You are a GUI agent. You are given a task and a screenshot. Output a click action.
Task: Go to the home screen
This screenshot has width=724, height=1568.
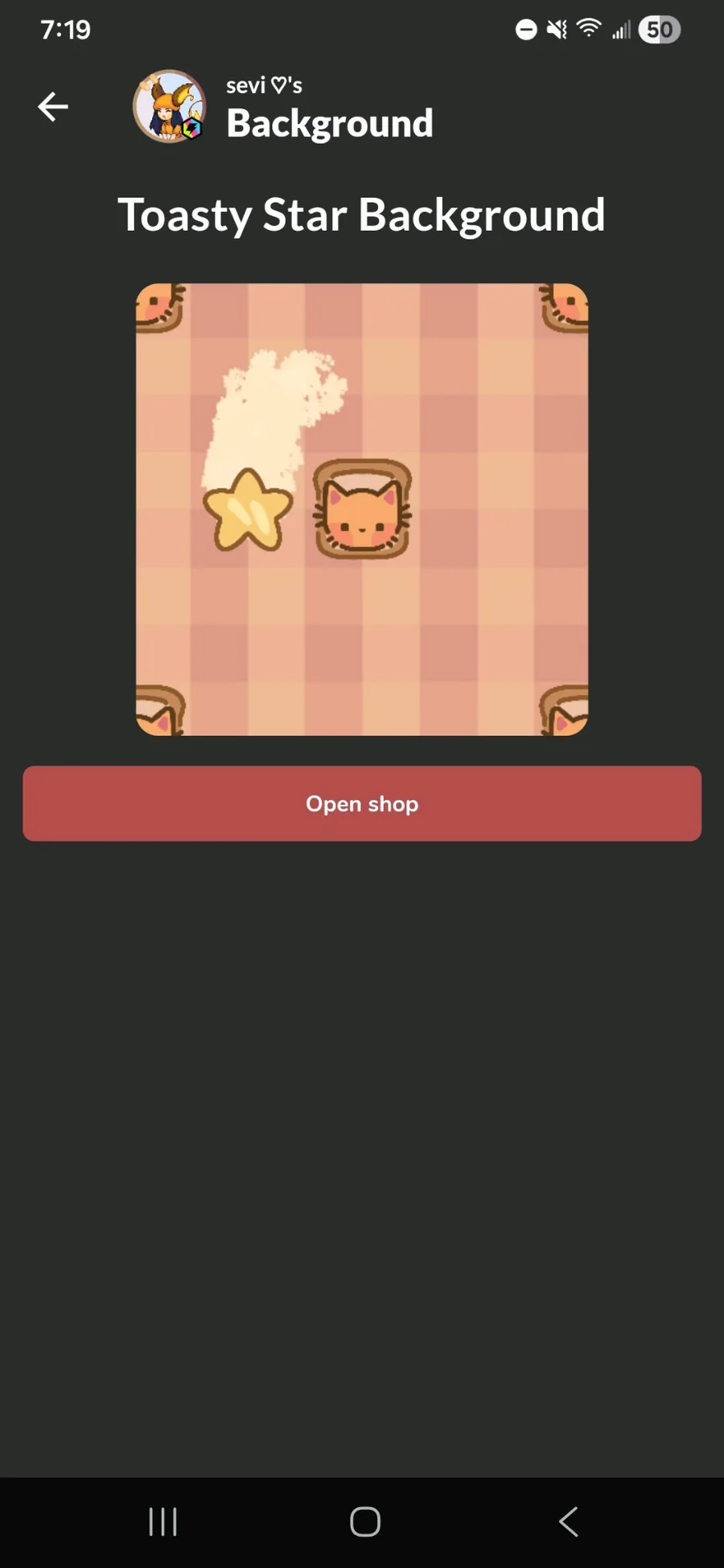[364, 1521]
